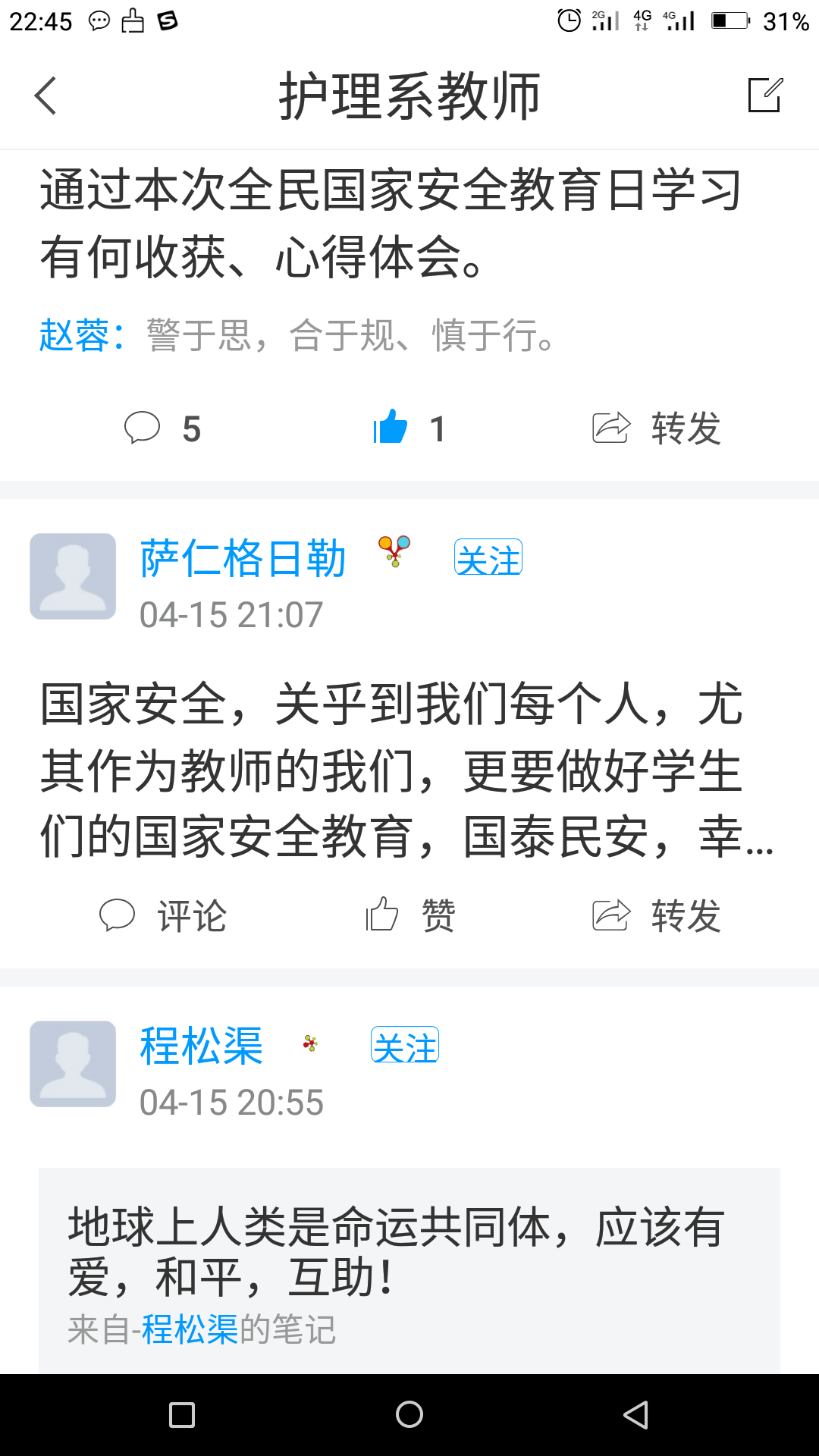Comment on 萨仁格日勒's post
The width and height of the screenshot is (819, 1456).
pos(162,916)
